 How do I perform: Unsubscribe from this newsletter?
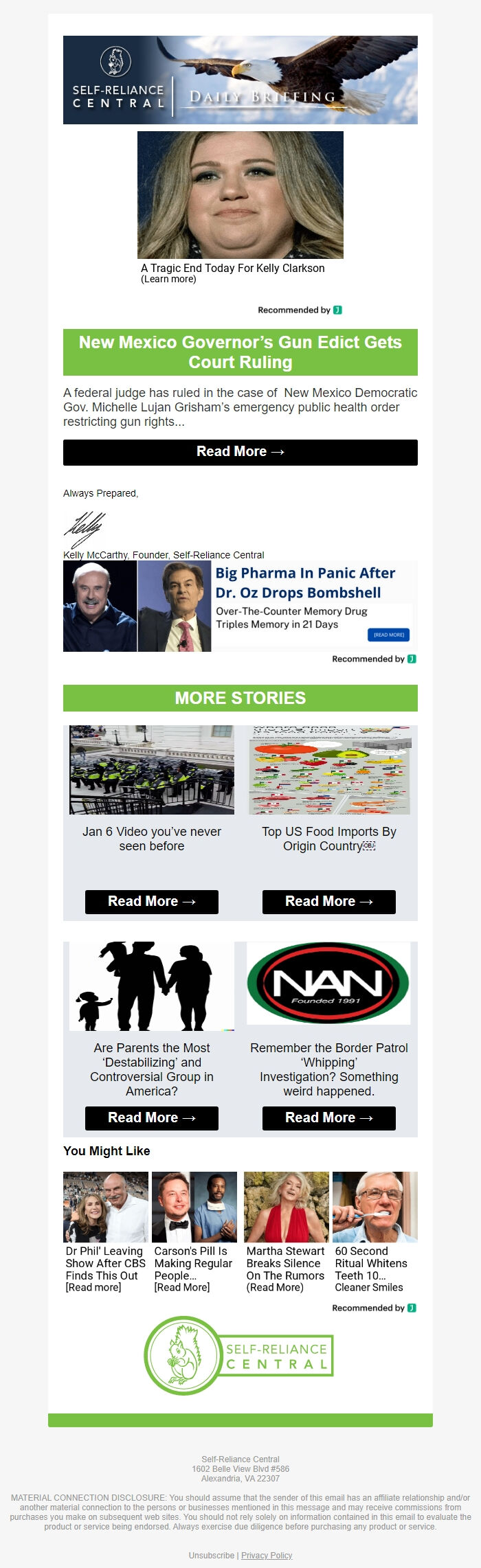[212, 1555]
